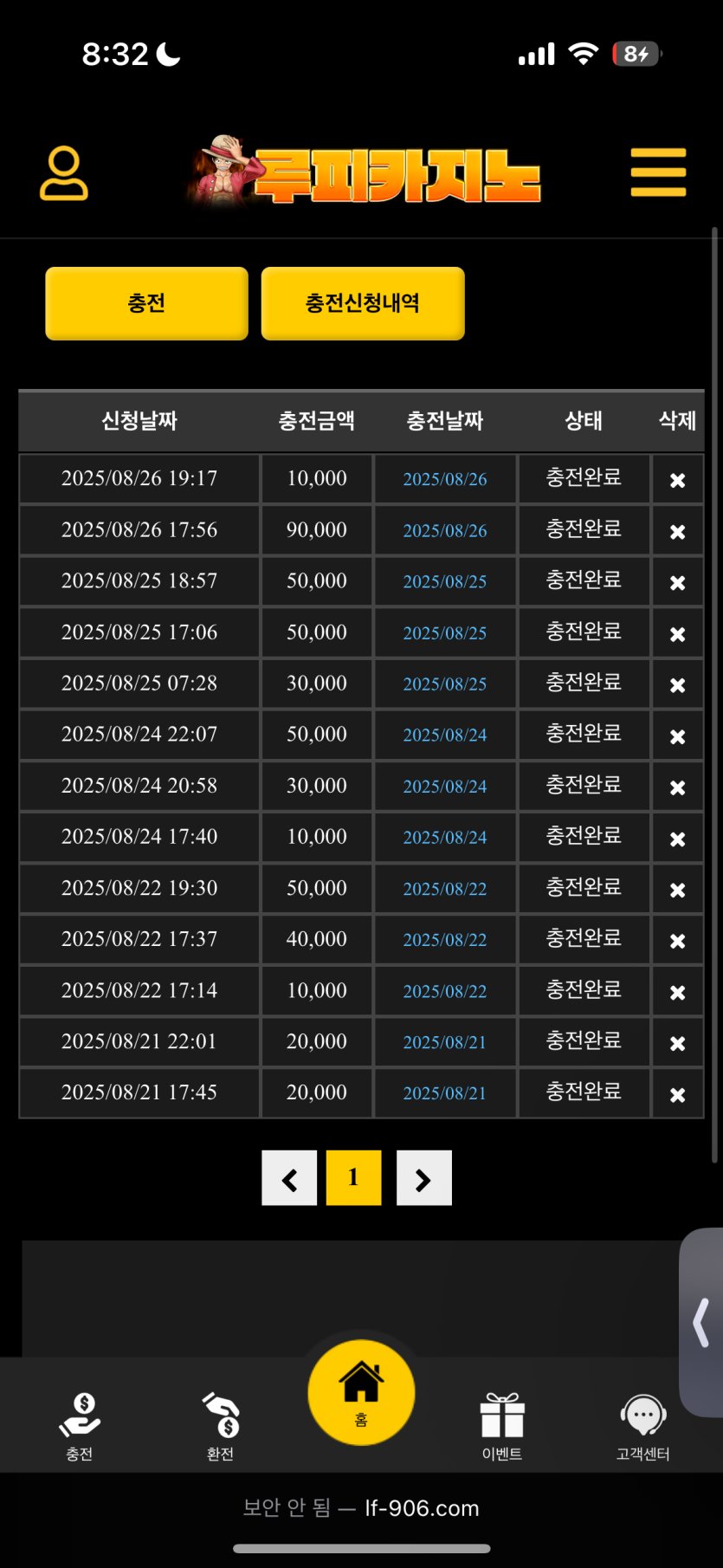Delete the 2025/08/26 17:56 record
Image resolution: width=723 pixels, height=1568 pixels.
coord(677,531)
